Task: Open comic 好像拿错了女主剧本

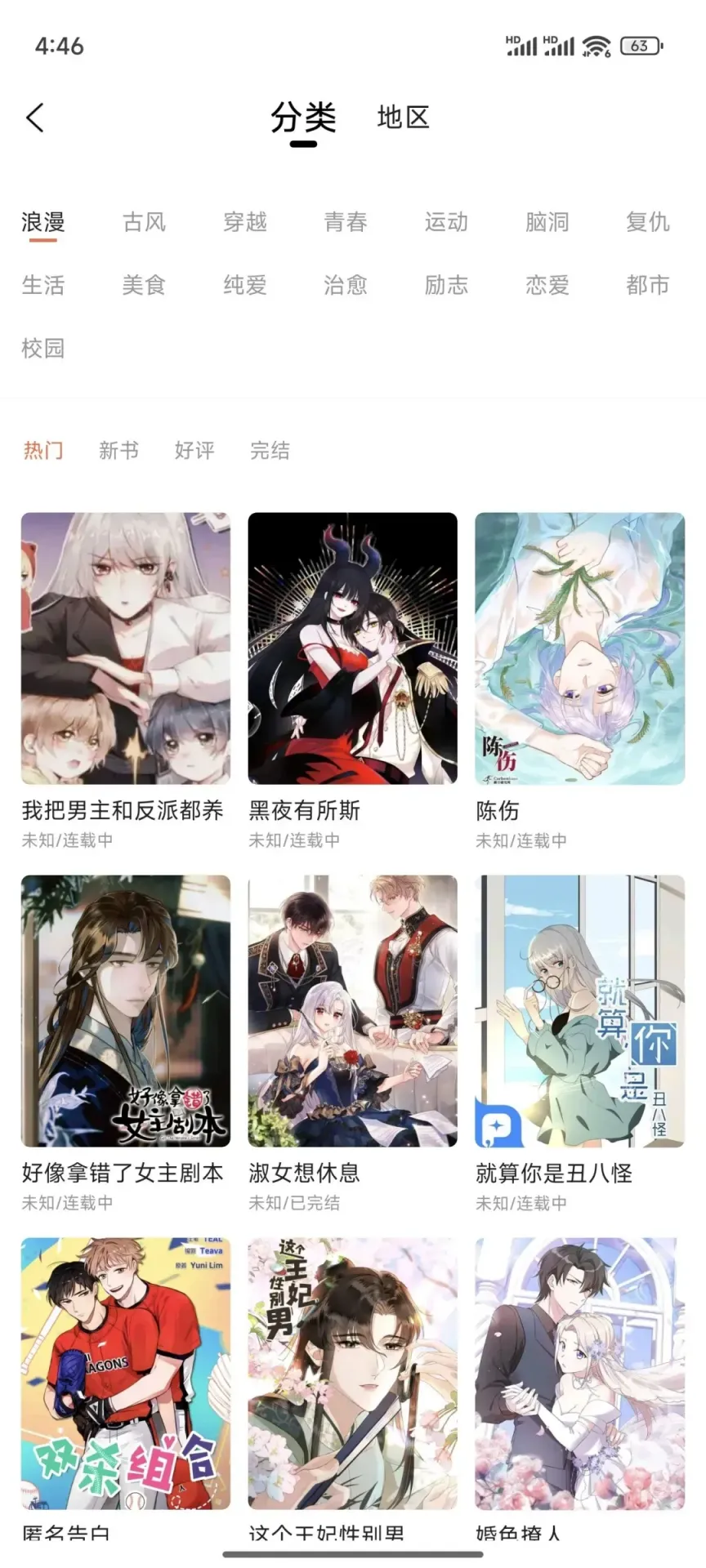Action: (x=126, y=1011)
